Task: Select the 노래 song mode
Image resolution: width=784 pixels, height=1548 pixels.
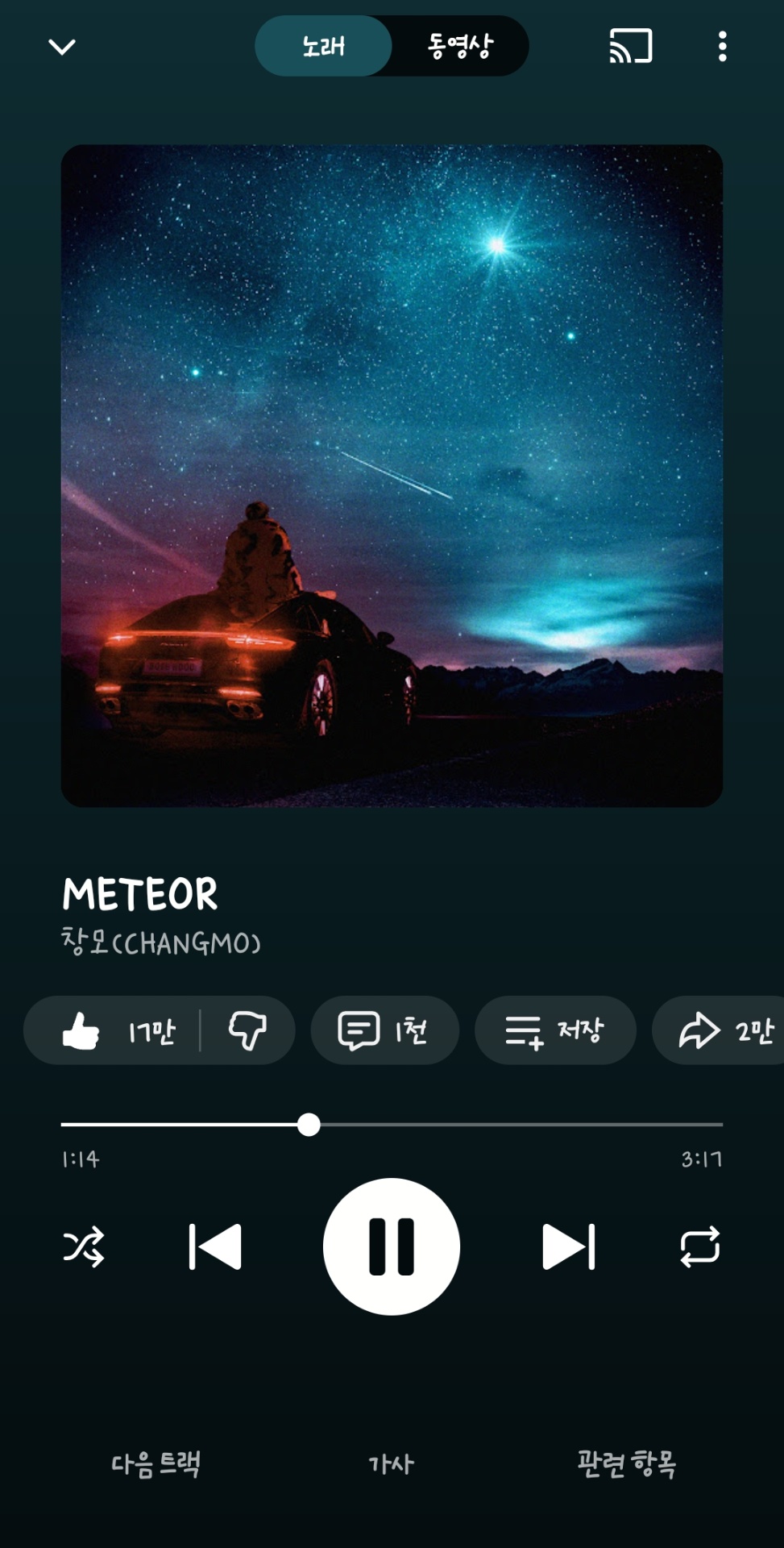Action: 324,47
